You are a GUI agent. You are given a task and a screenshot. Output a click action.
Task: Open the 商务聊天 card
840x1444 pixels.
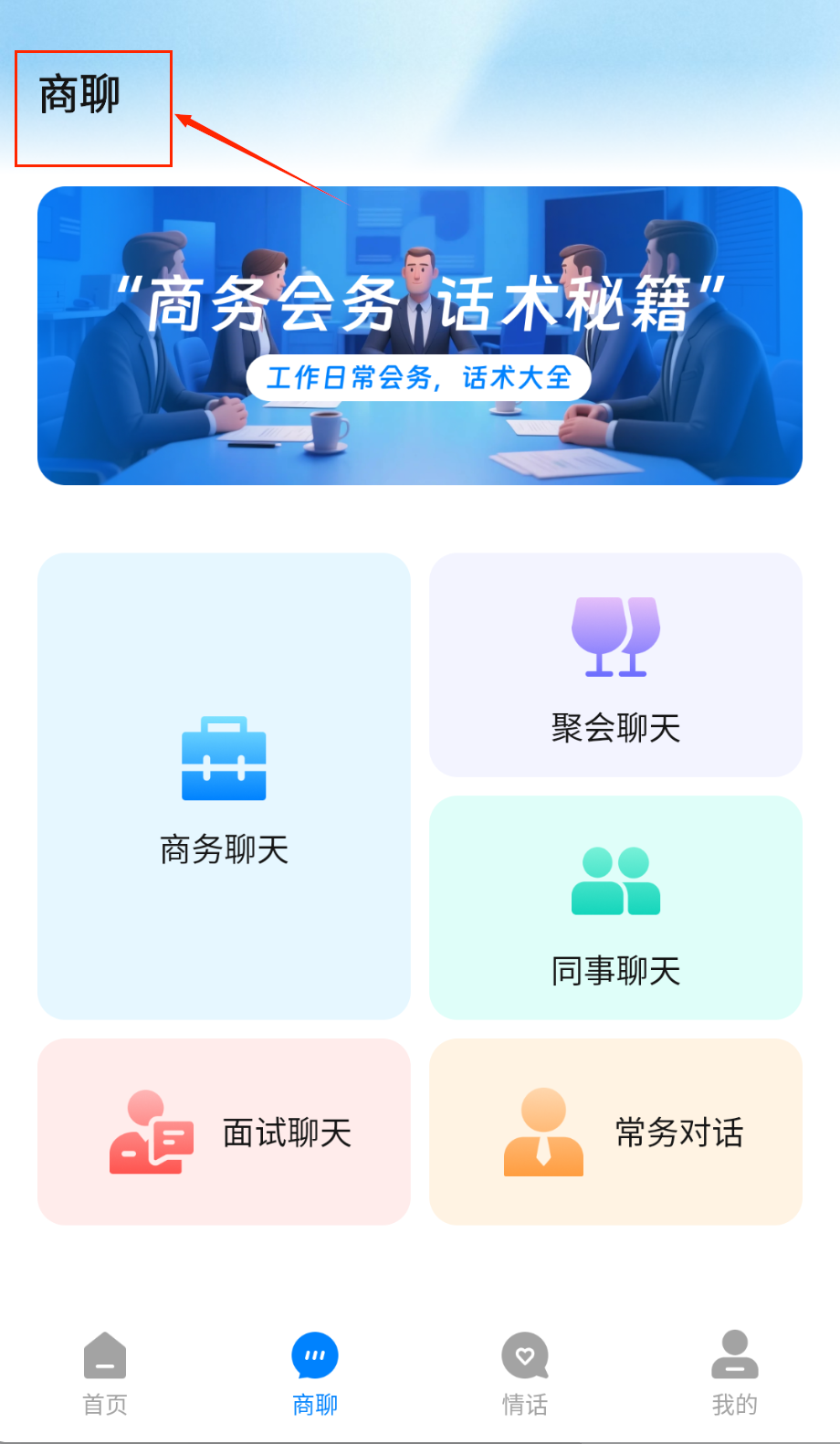pos(224,785)
